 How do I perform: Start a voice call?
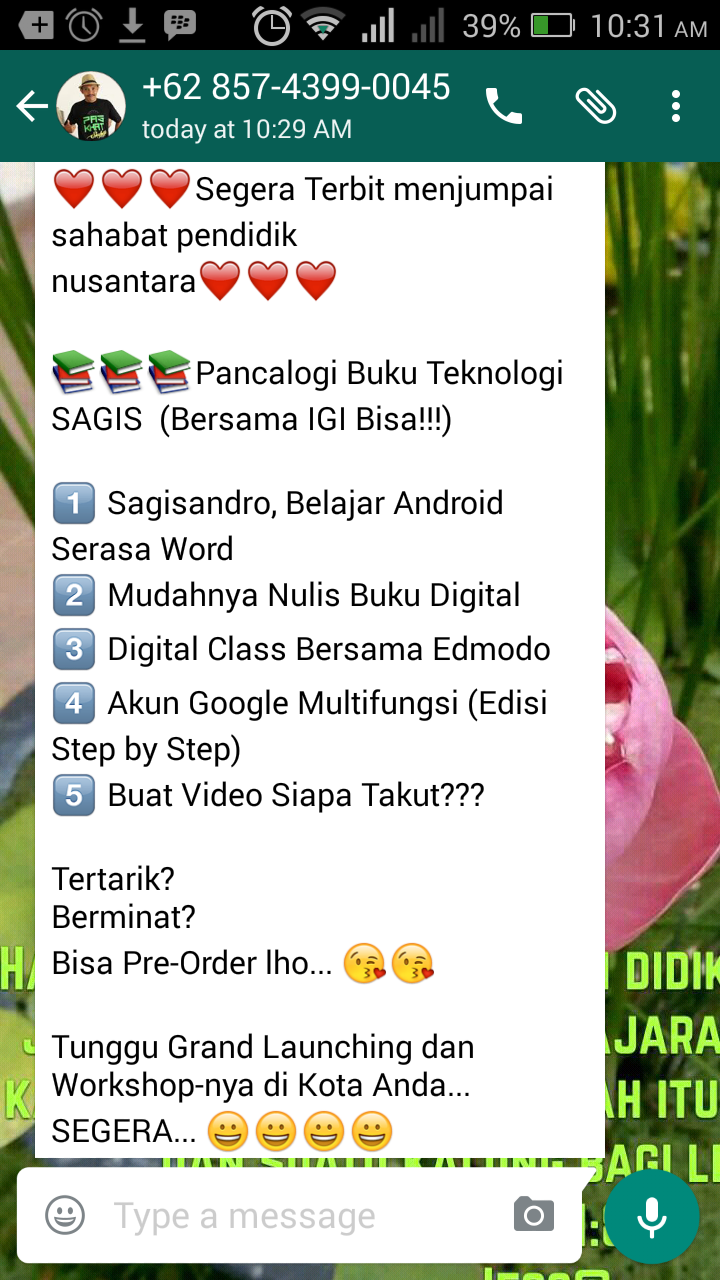(x=503, y=106)
